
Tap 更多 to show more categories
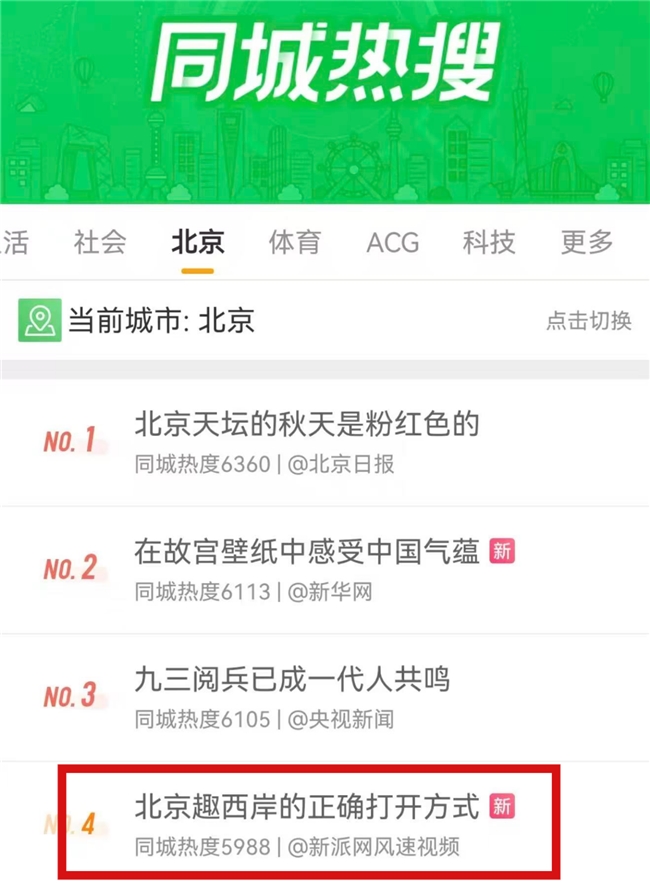(x=587, y=242)
